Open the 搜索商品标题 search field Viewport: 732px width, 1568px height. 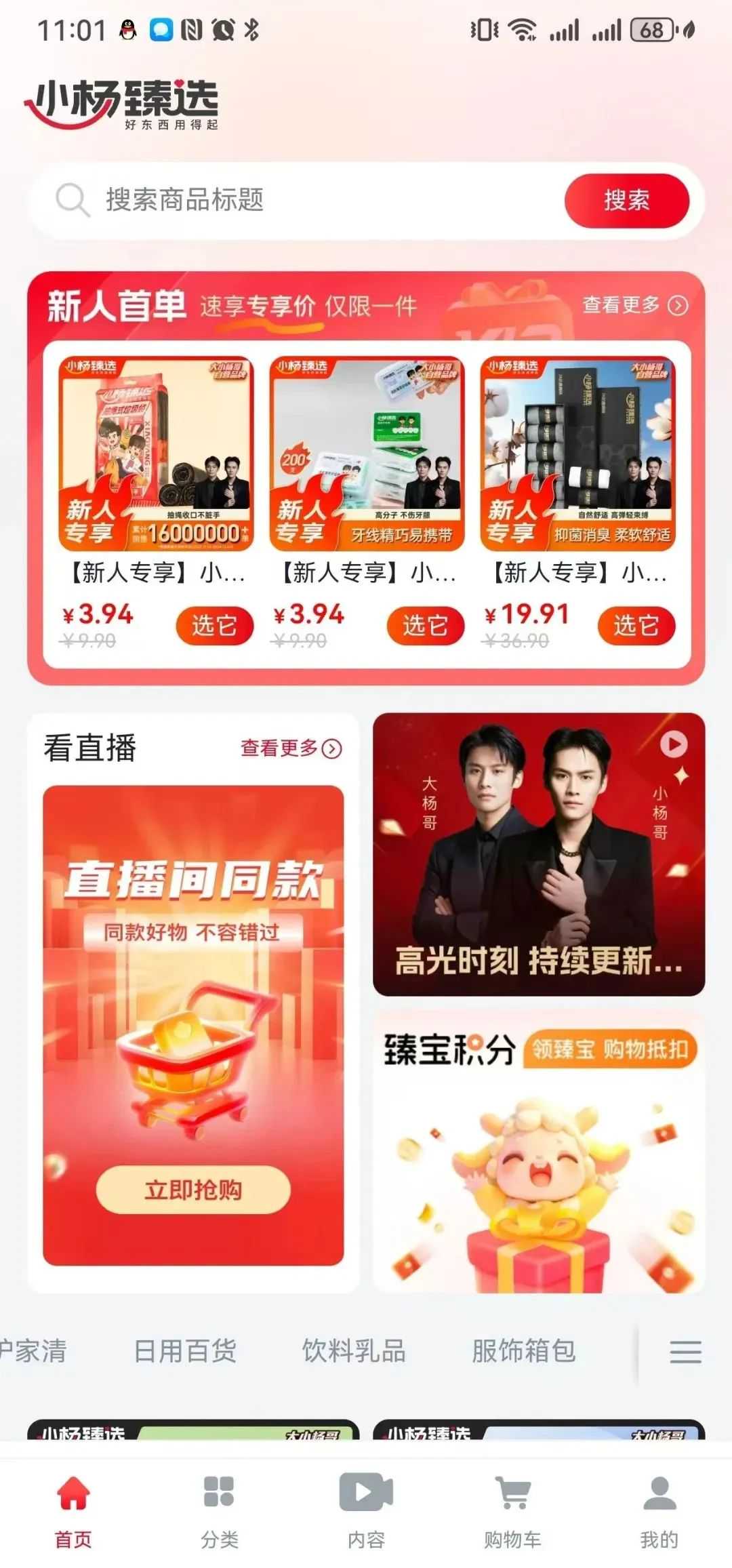tap(305, 200)
